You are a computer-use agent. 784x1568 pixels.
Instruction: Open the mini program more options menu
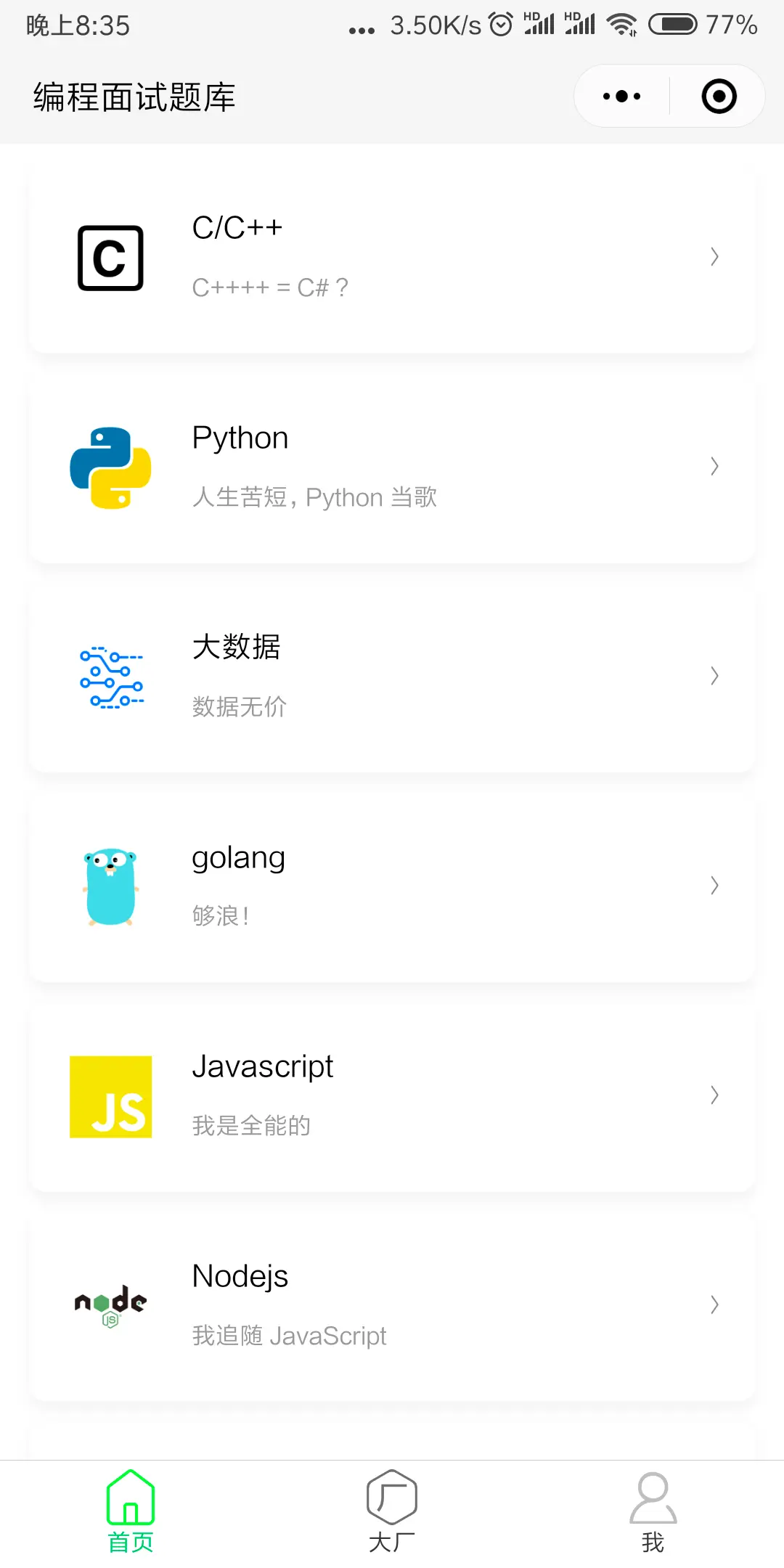[622, 97]
